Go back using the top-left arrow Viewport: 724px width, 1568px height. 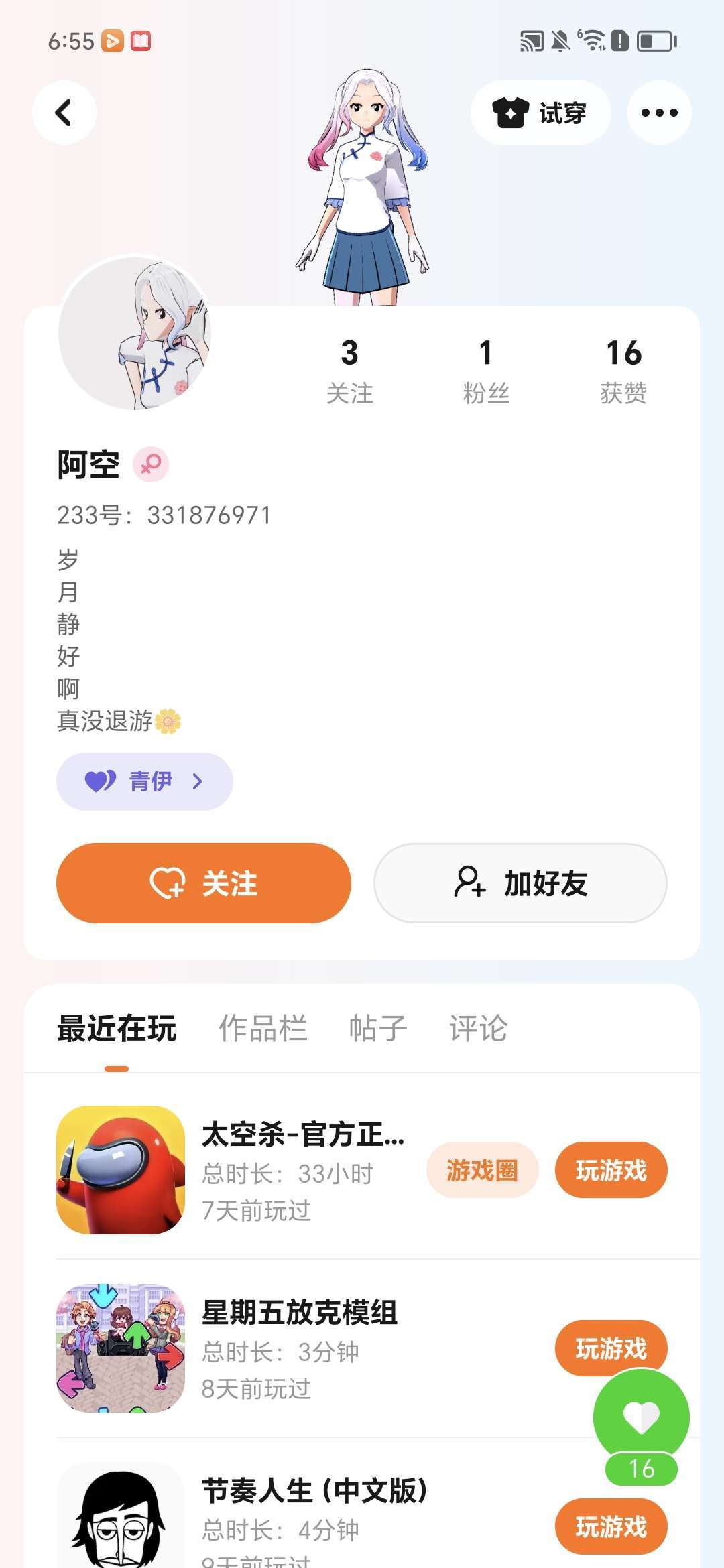[64, 113]
